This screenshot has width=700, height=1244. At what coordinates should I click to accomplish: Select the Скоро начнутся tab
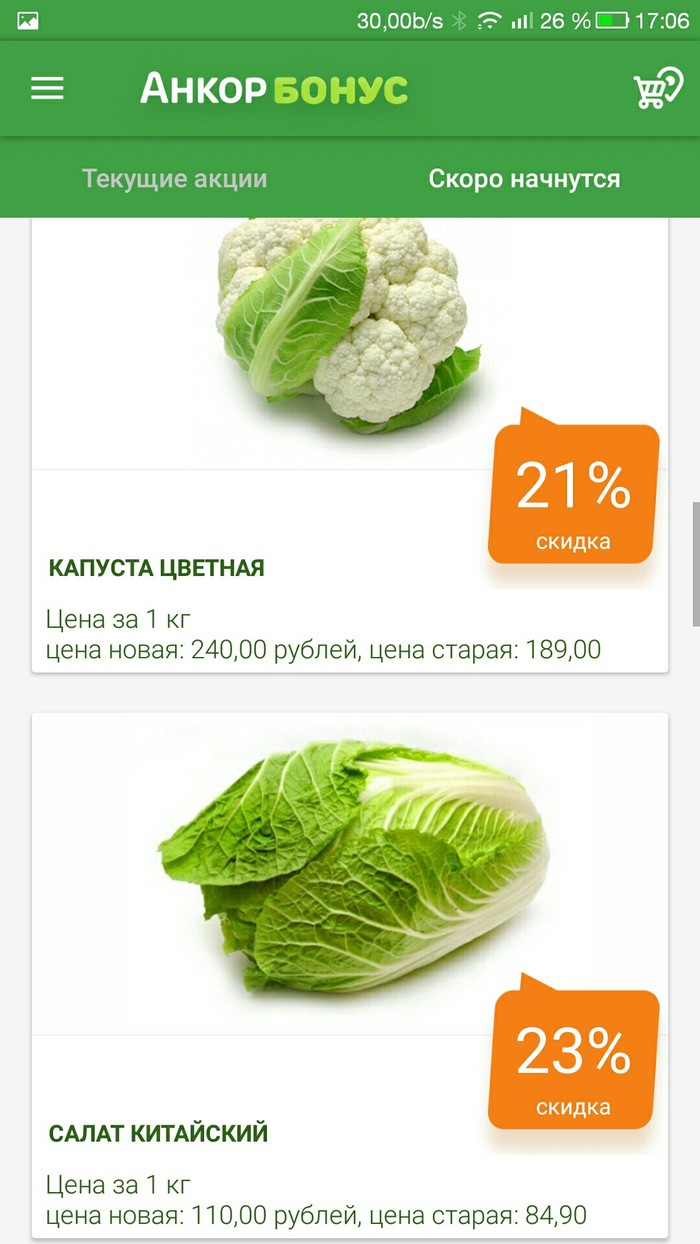click(x=524, y=179)
